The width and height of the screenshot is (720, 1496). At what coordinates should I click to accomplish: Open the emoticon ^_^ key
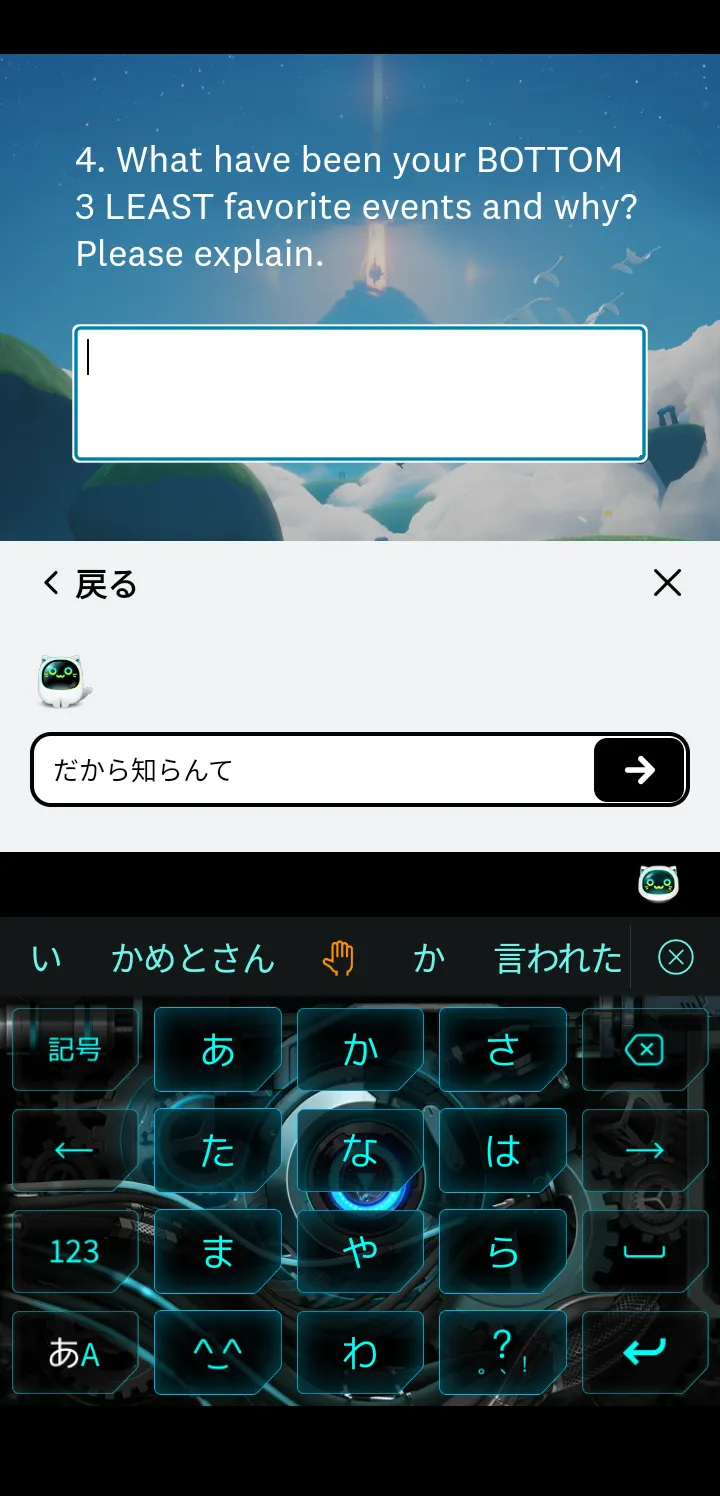[218, 1352]
